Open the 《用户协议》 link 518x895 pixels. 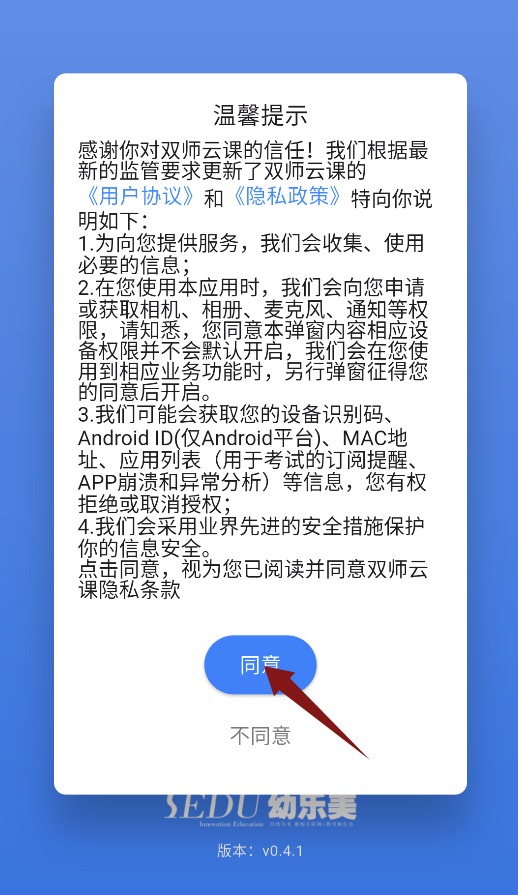(x=140, y=196)
